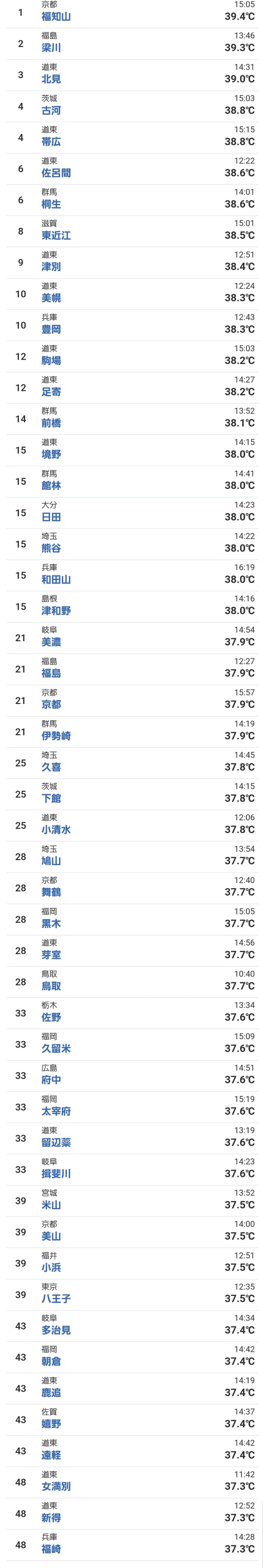Open the 福知山 station link
This screenshot has width=263, height=1568.
point(56,16)
